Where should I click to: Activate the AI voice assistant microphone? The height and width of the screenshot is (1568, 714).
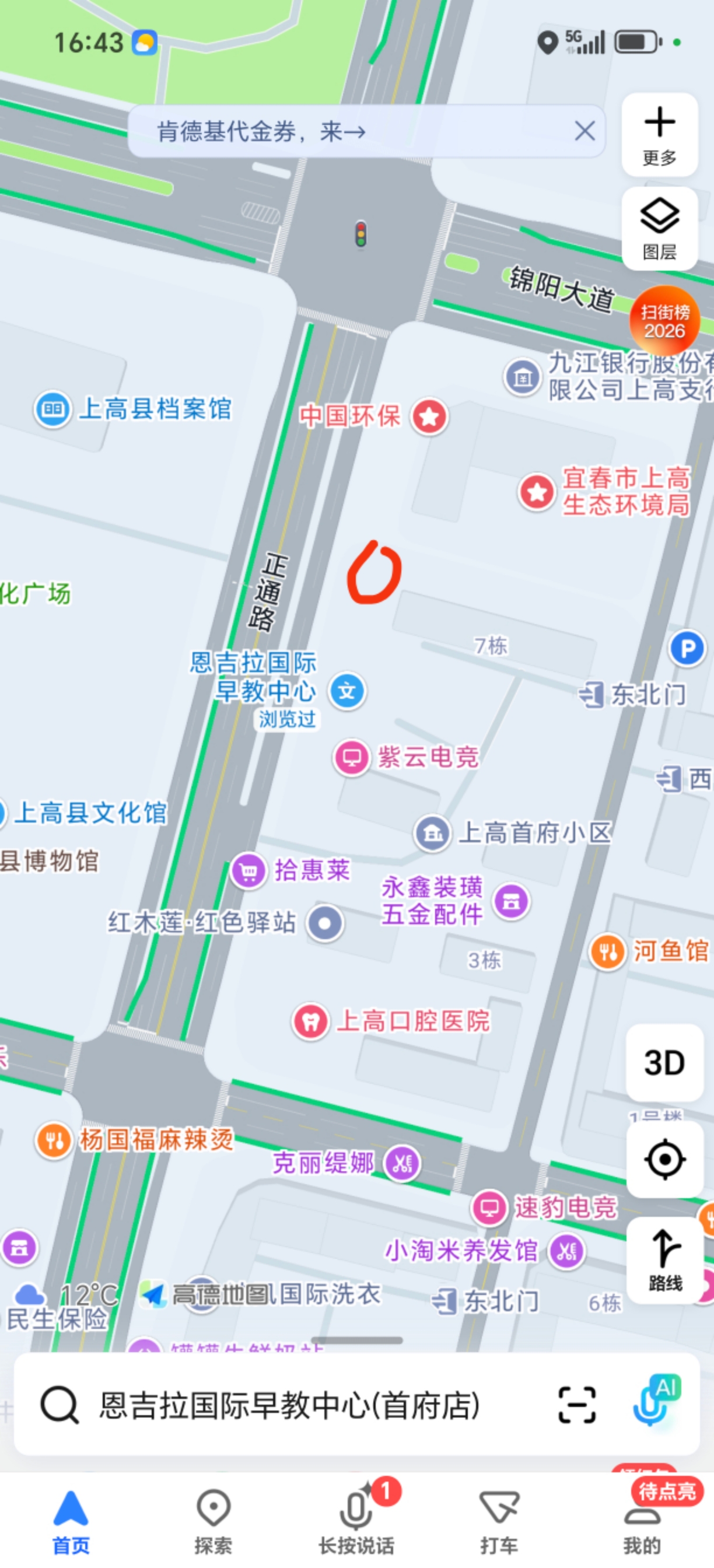click(x=654, y=1403)
